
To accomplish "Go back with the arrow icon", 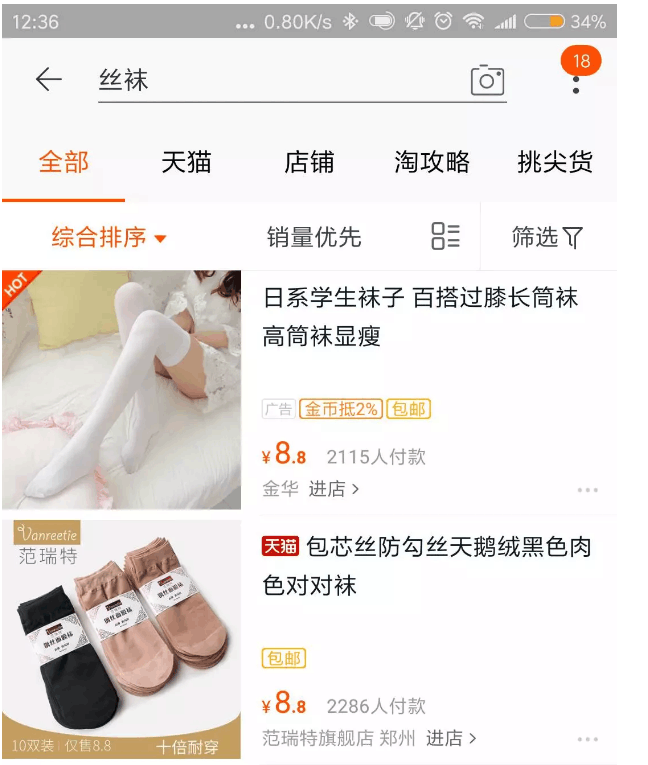I will pos(48,80).
